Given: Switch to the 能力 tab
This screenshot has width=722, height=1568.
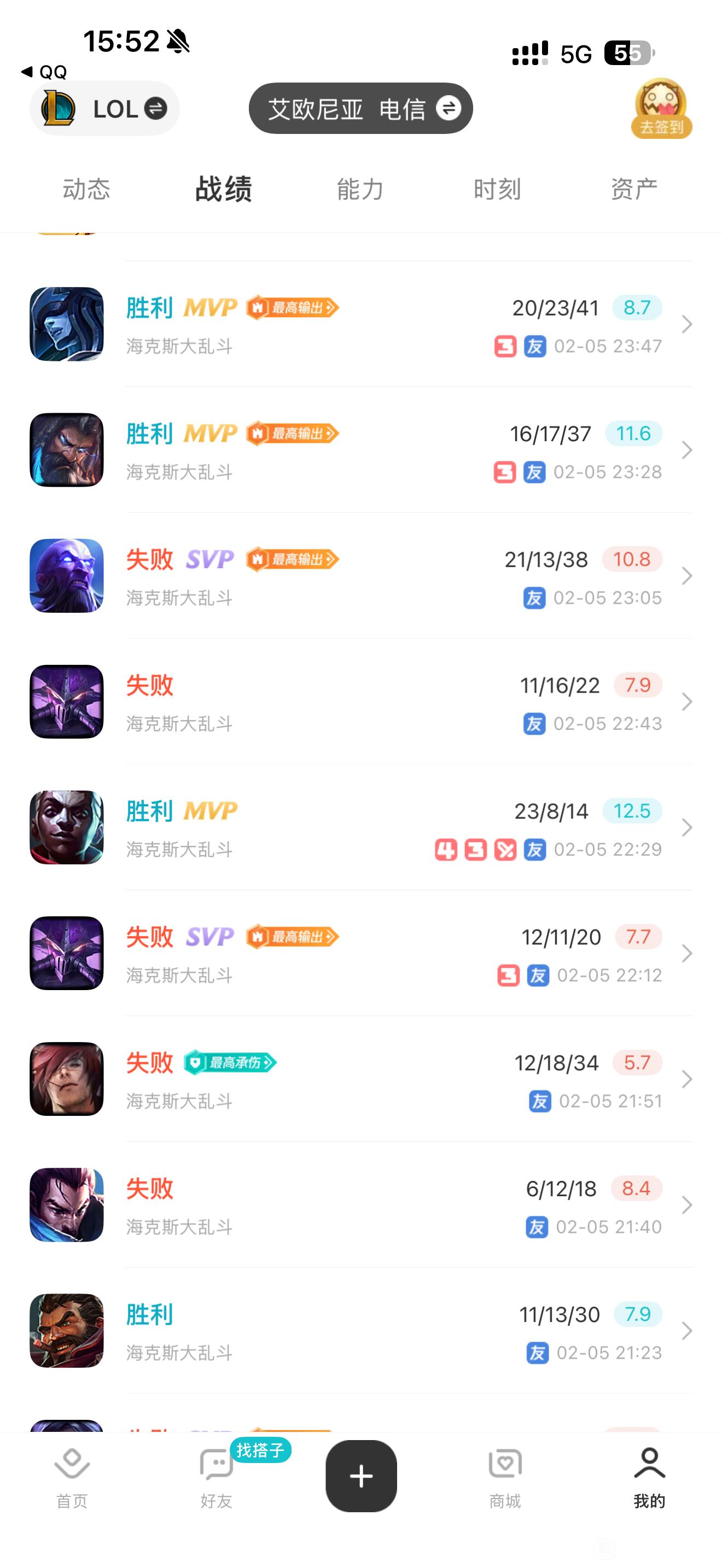Looking at the screenshot, I should tap(360, 189).
